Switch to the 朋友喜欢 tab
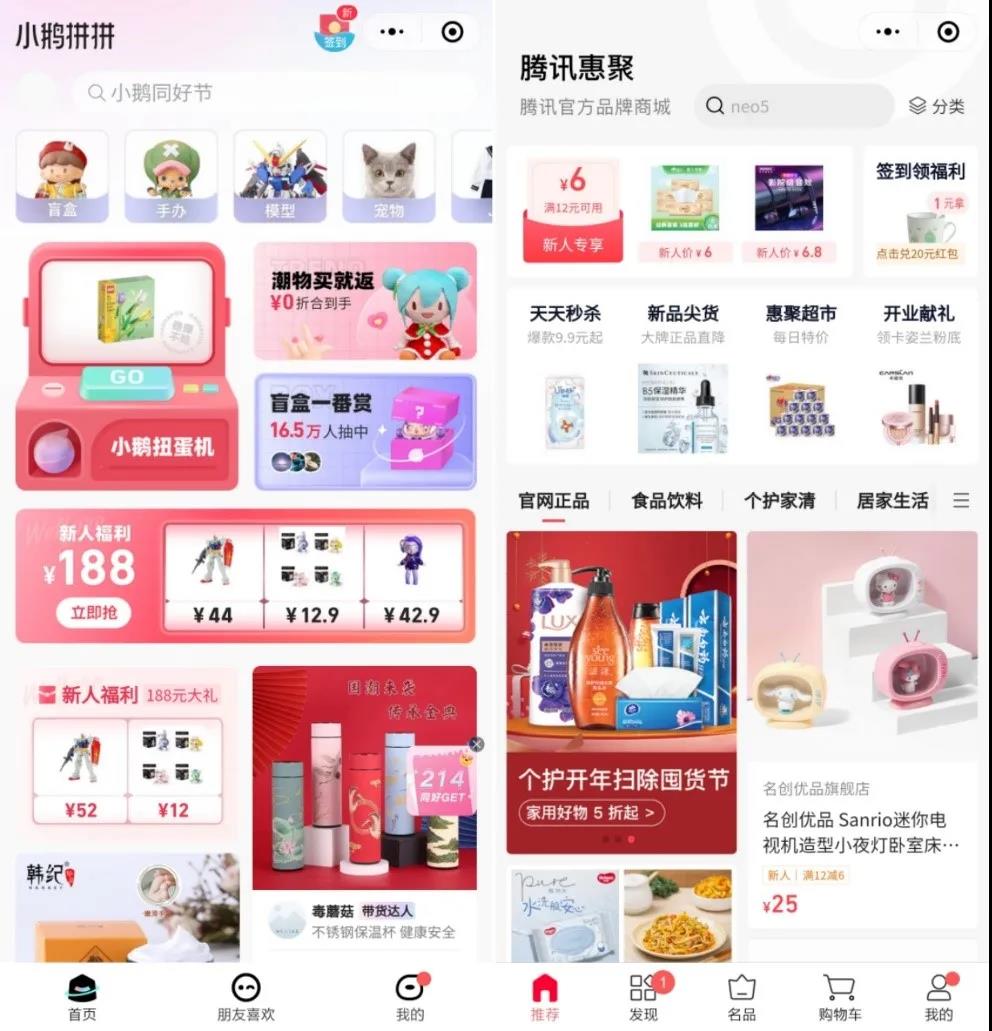 tap(246, 998)
